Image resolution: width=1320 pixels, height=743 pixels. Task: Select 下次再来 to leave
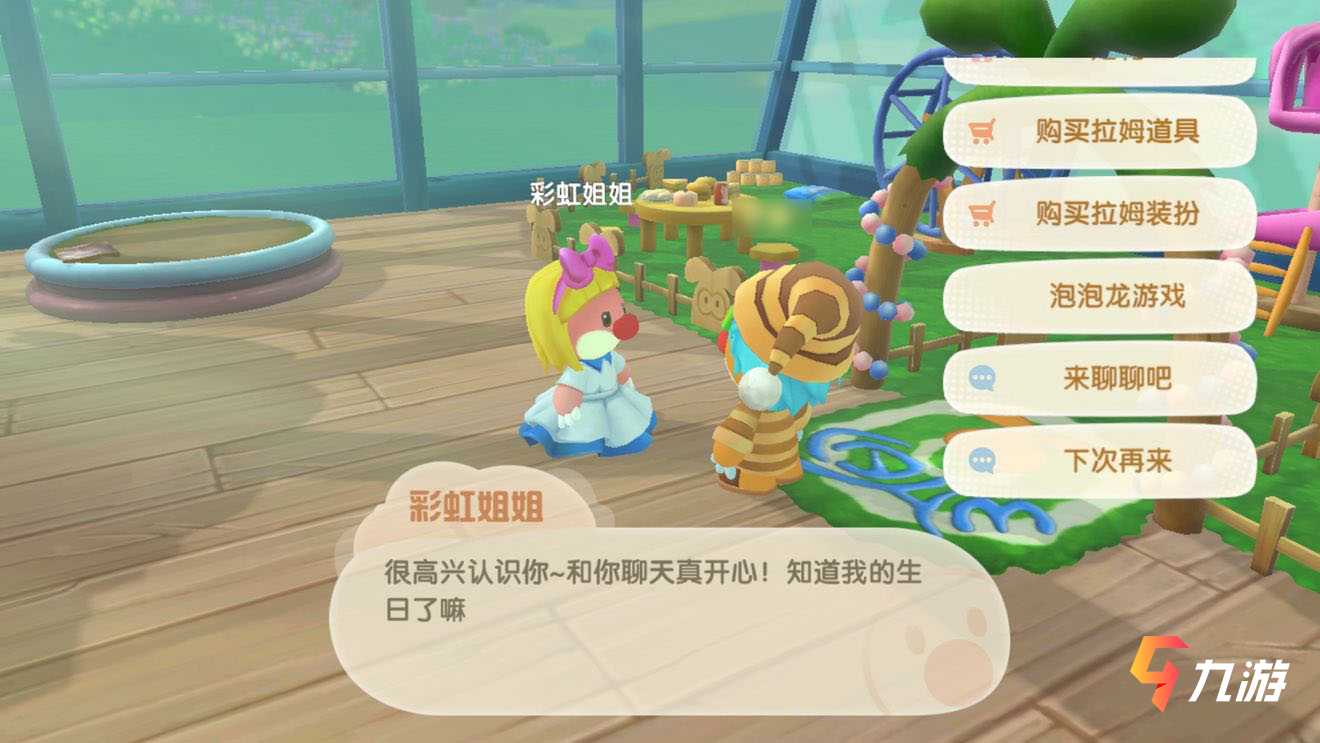click(1100, 461)
